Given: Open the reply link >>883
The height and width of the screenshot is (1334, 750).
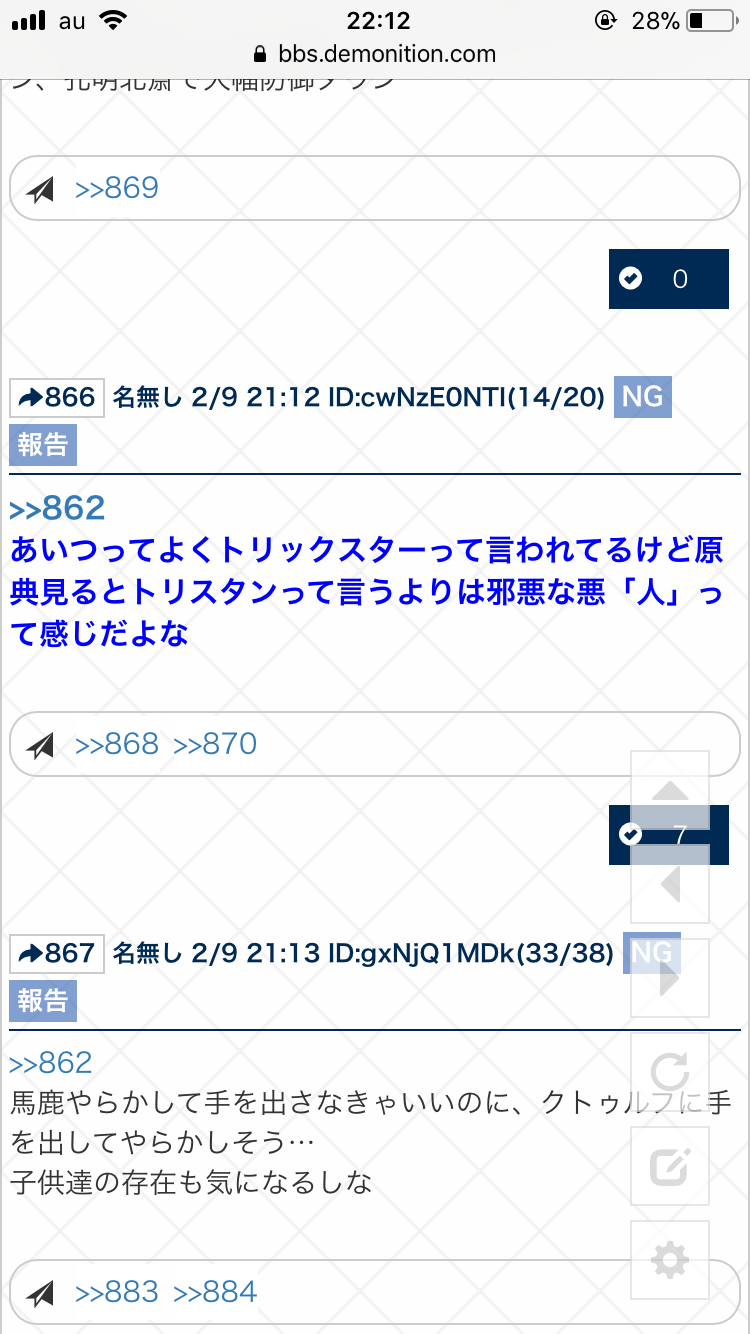Looking at the screenshot, I should [116, 1292].
